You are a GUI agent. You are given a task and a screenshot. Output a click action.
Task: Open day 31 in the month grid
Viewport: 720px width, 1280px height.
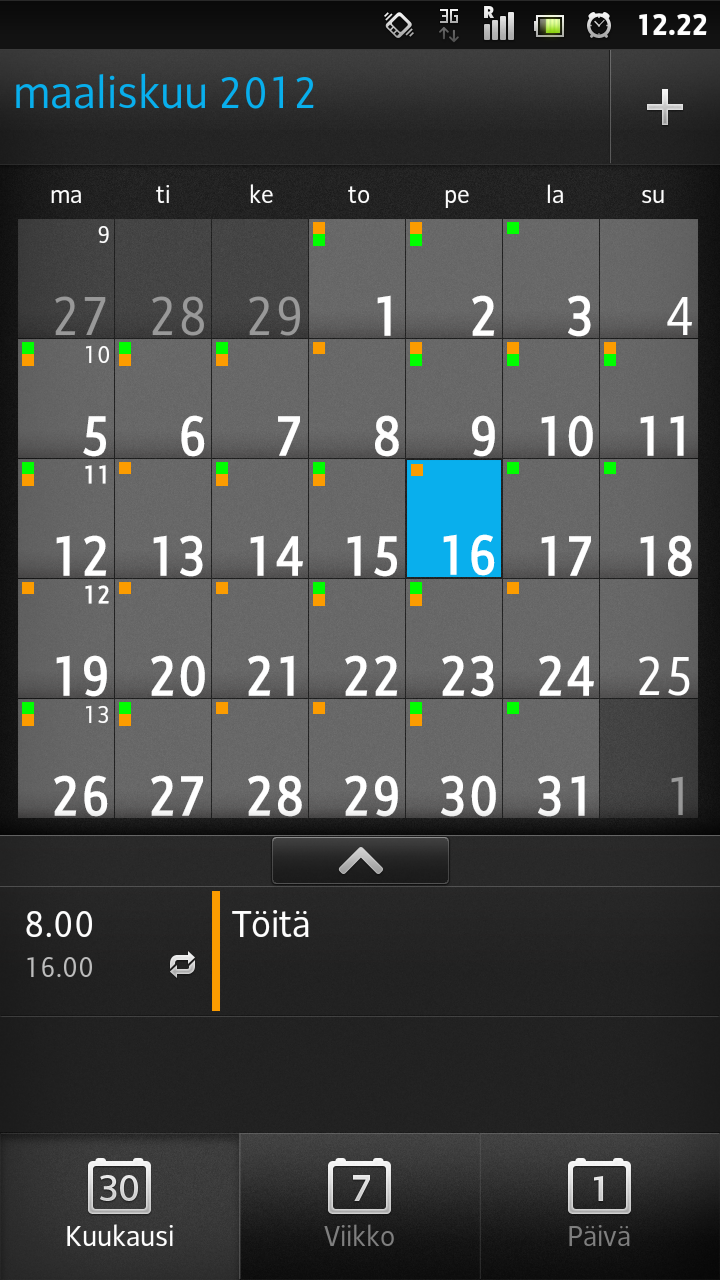pyautogui.click(x=551, y=759)
